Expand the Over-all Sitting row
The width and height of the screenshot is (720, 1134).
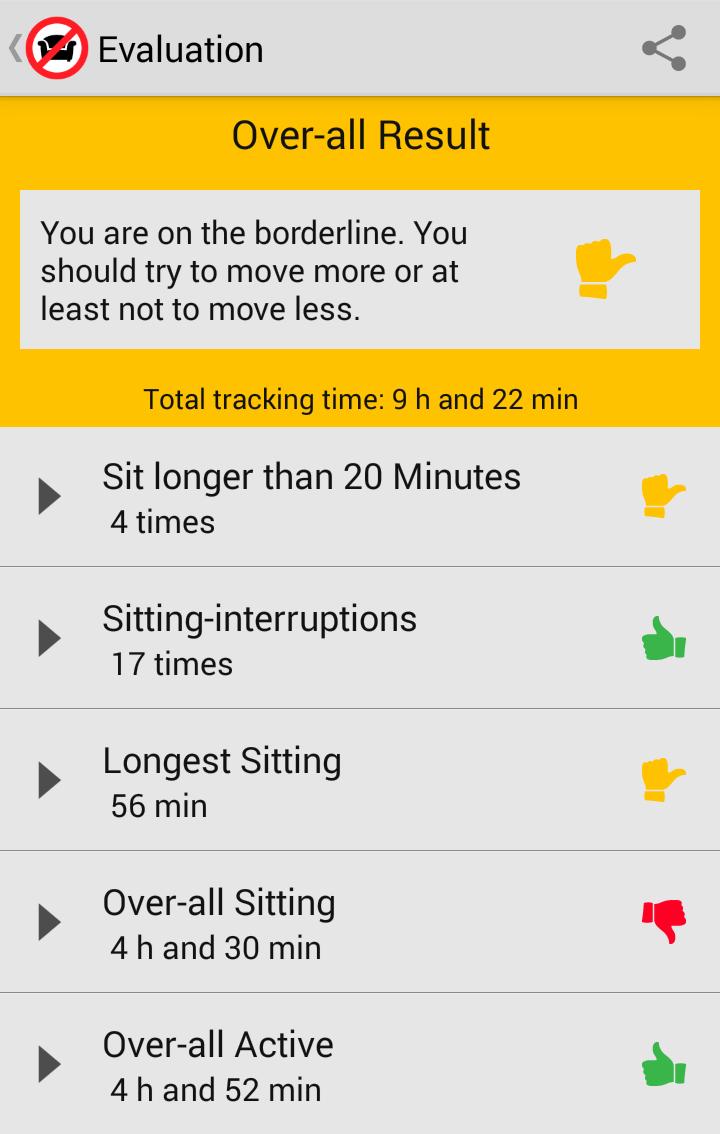click(50, 922)
